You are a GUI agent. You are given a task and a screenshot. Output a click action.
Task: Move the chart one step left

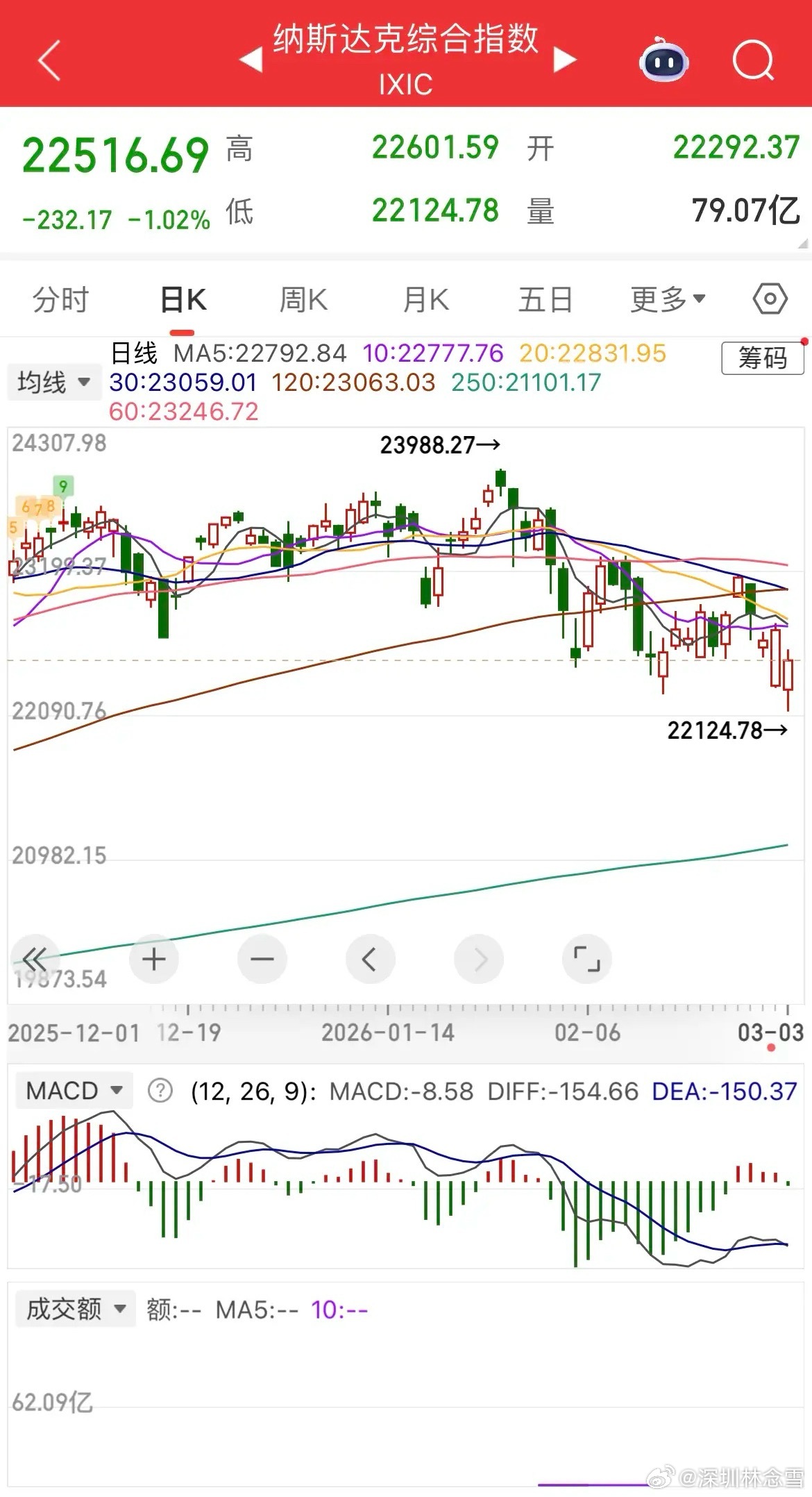pyautogui.click(x=370, y=959)
